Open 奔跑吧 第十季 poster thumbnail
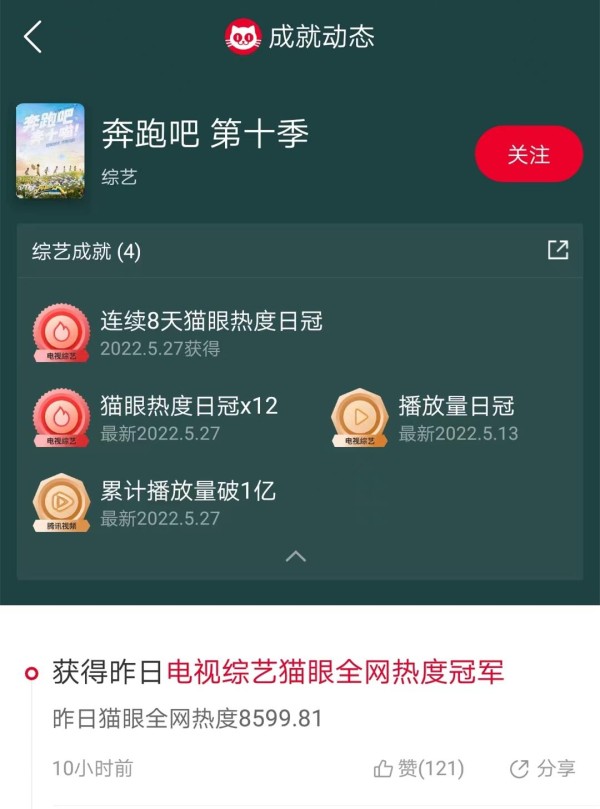The height and width of the screenshot is (809, 600). (x=49, y=151)
